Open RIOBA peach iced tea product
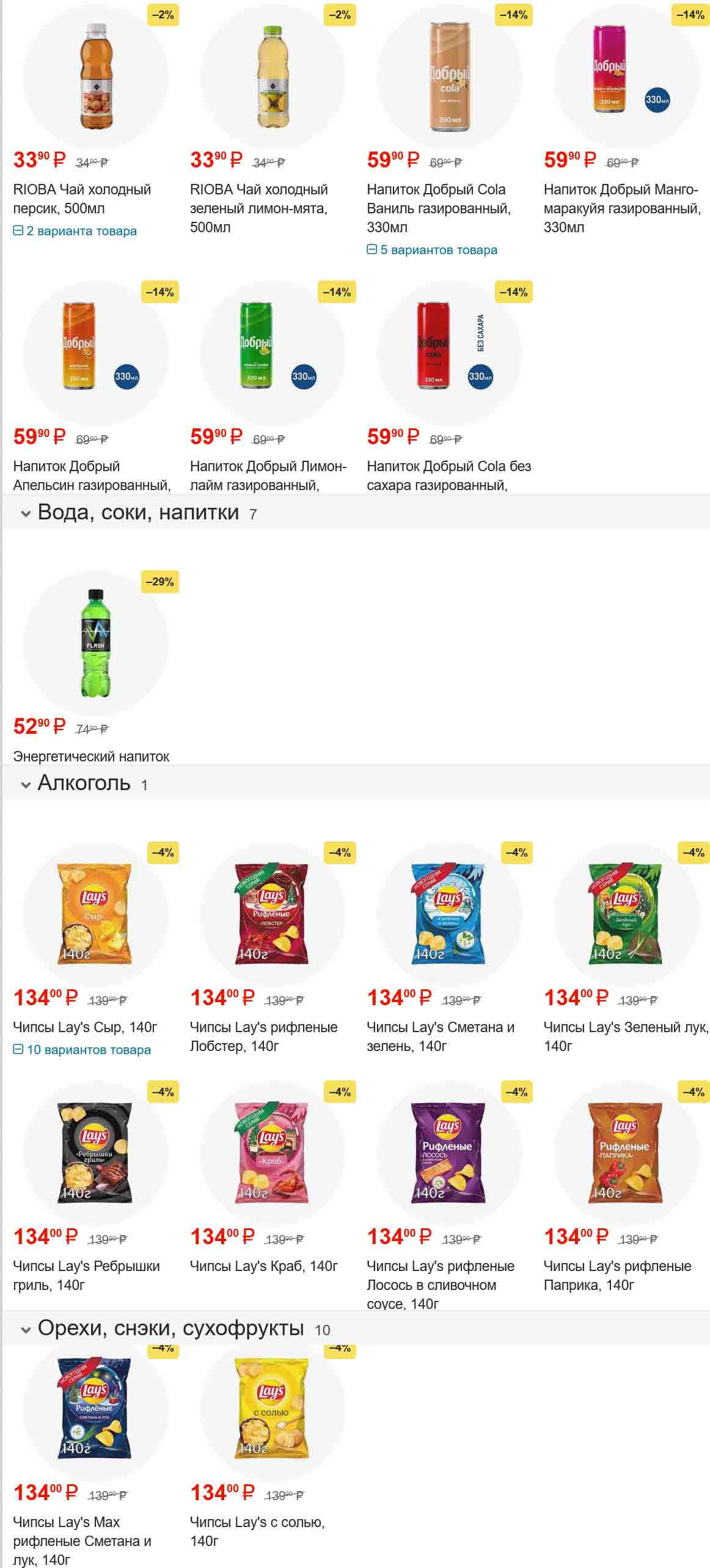The image size is (710, 1568). pos(82,199)
